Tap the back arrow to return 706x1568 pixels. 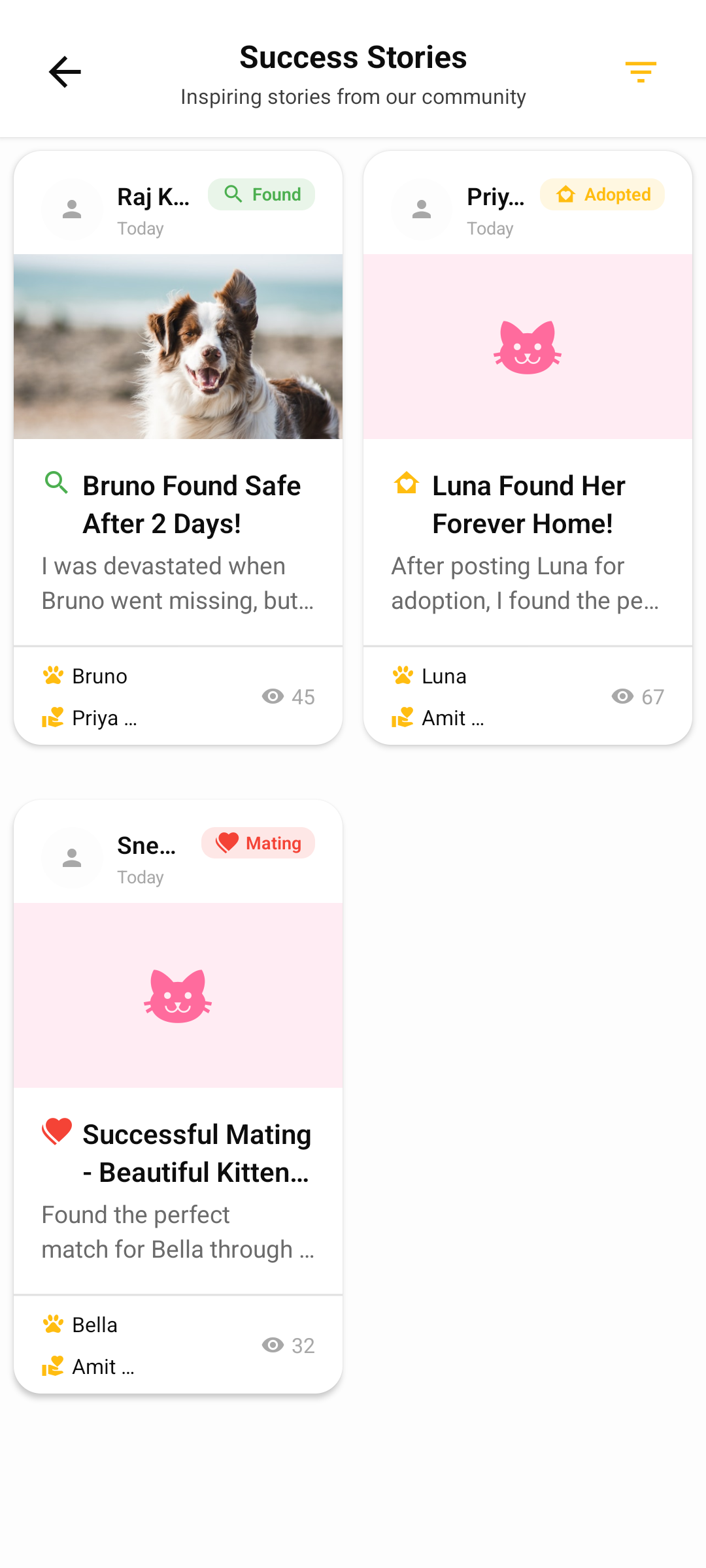pos(65,72)
